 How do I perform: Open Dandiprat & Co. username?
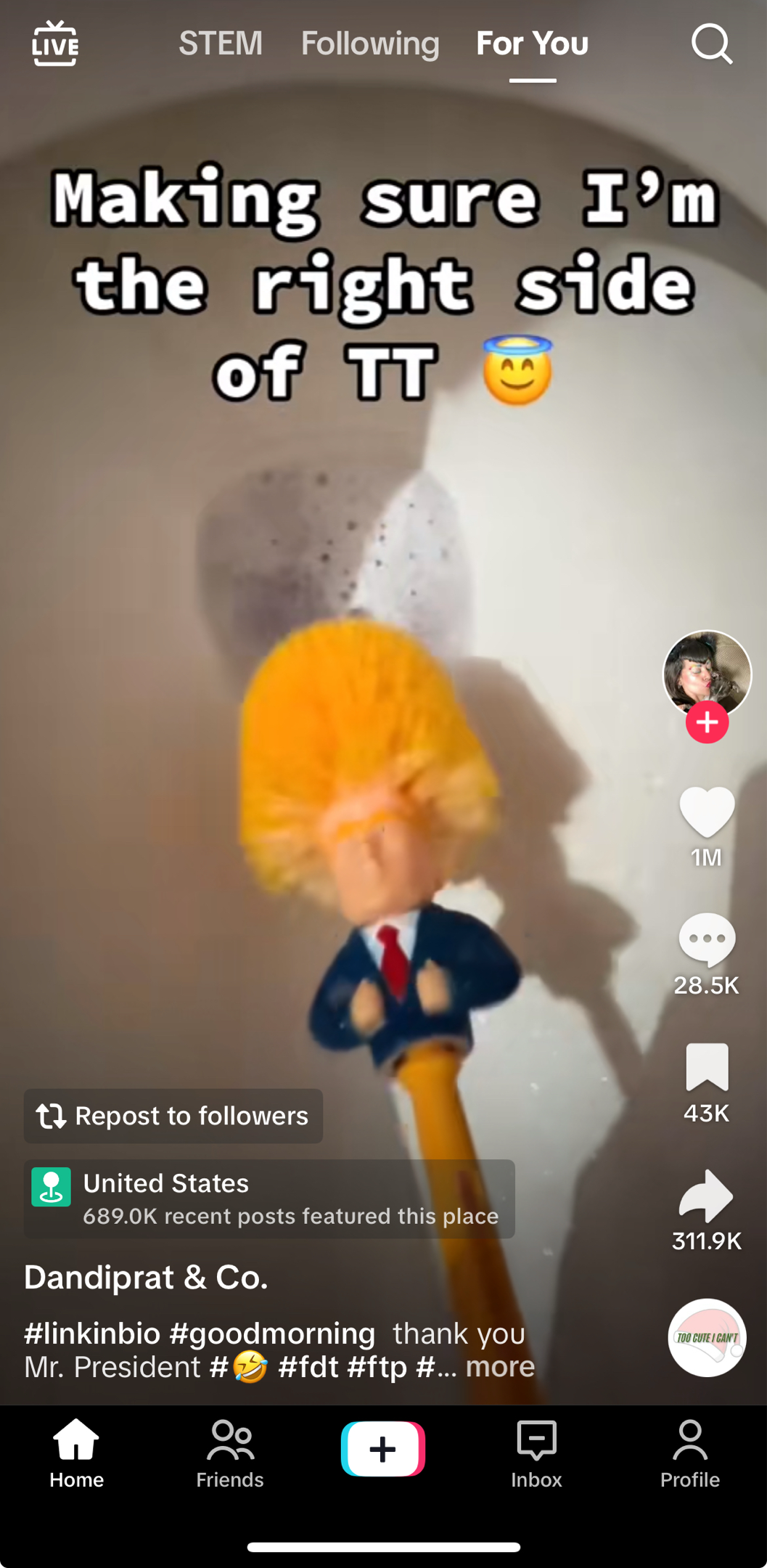146,1278
